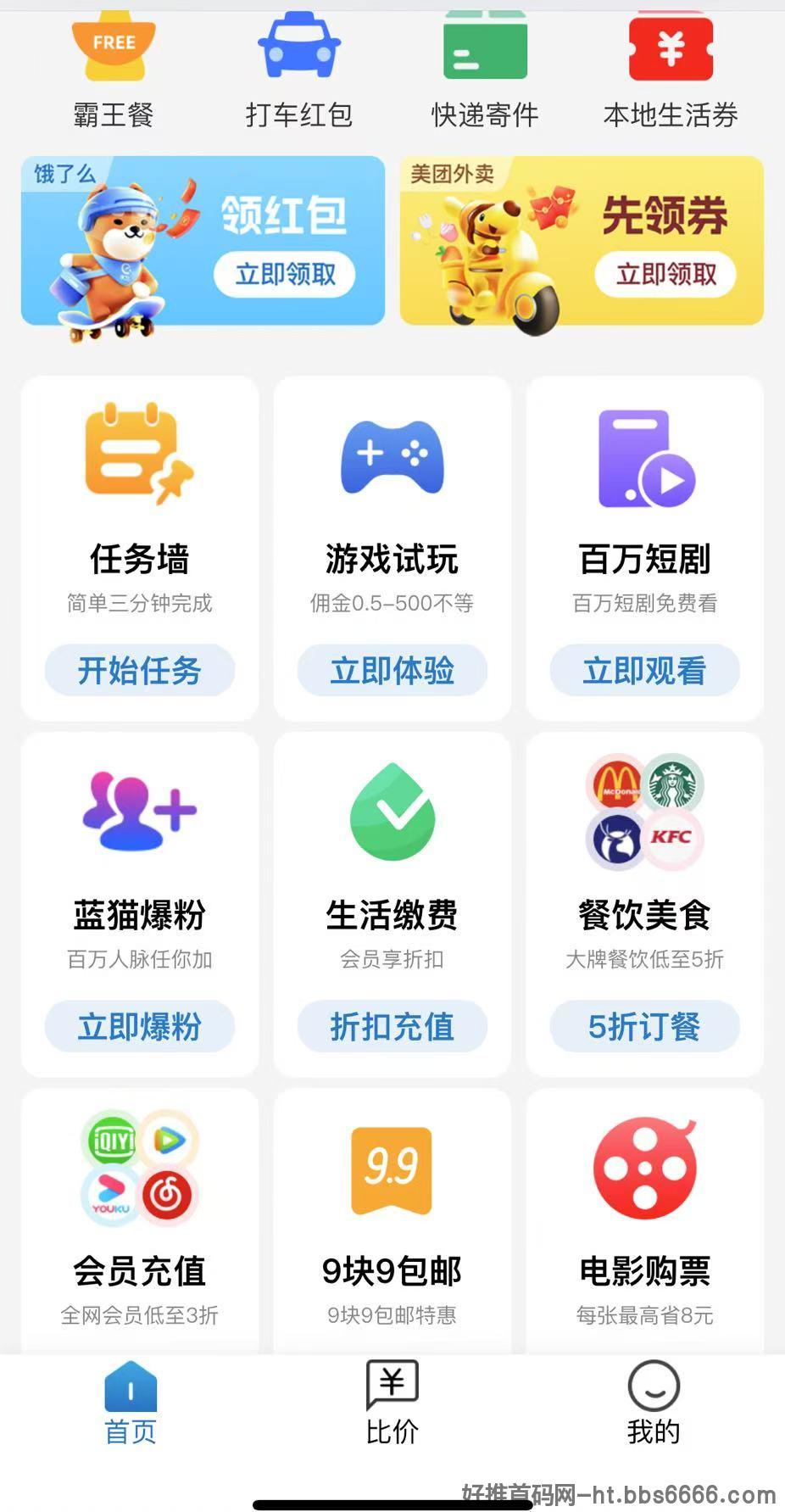The width and height of the screenshot is (785, 1512).
Task: Open the 9块9包邮 card
Action: tap(392, 1221)
